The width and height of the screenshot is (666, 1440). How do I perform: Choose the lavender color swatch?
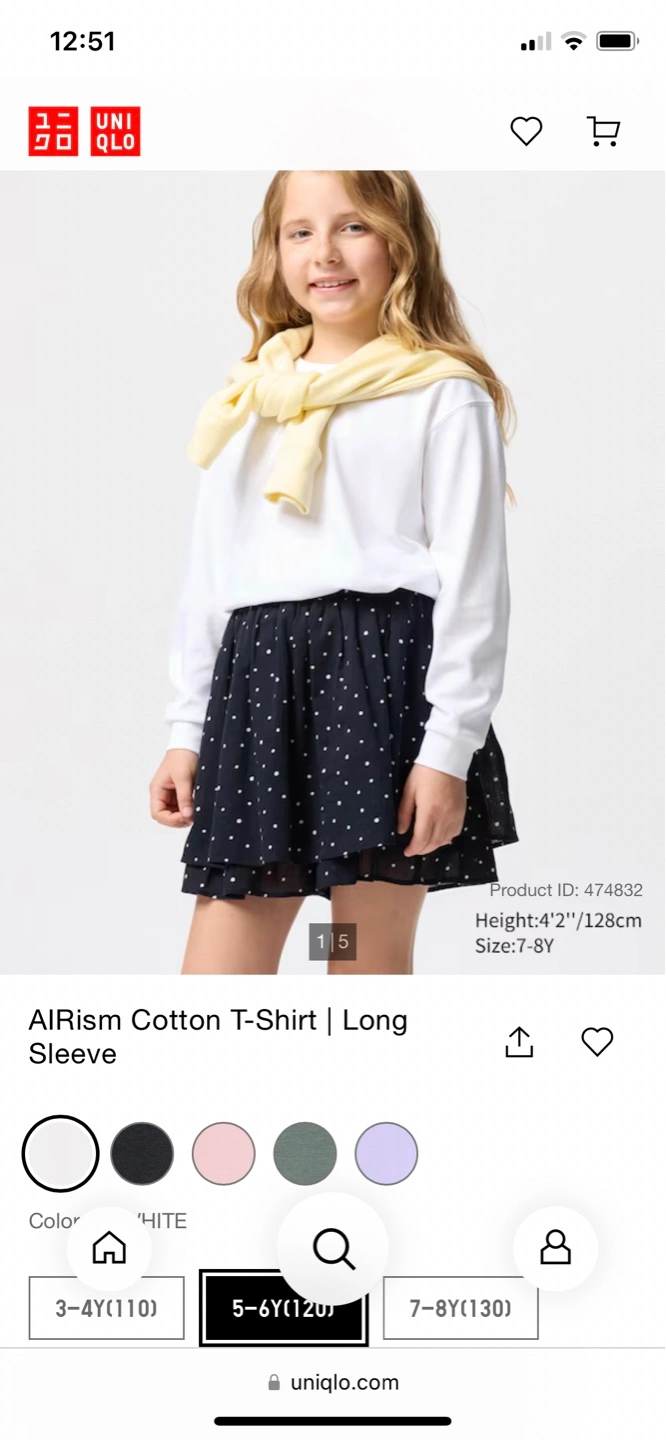click(x=386, y=1153)
